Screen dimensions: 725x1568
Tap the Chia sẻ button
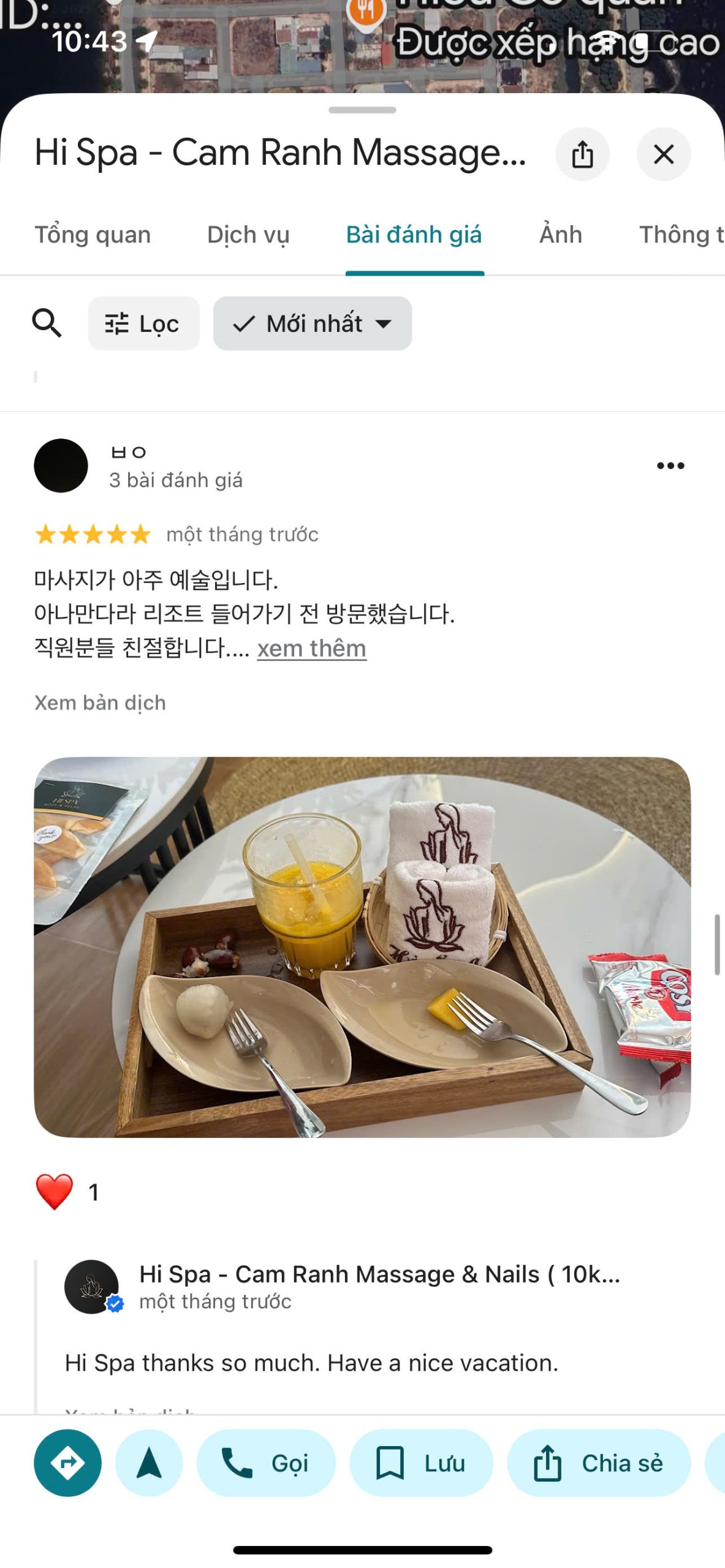(599, 1463)
